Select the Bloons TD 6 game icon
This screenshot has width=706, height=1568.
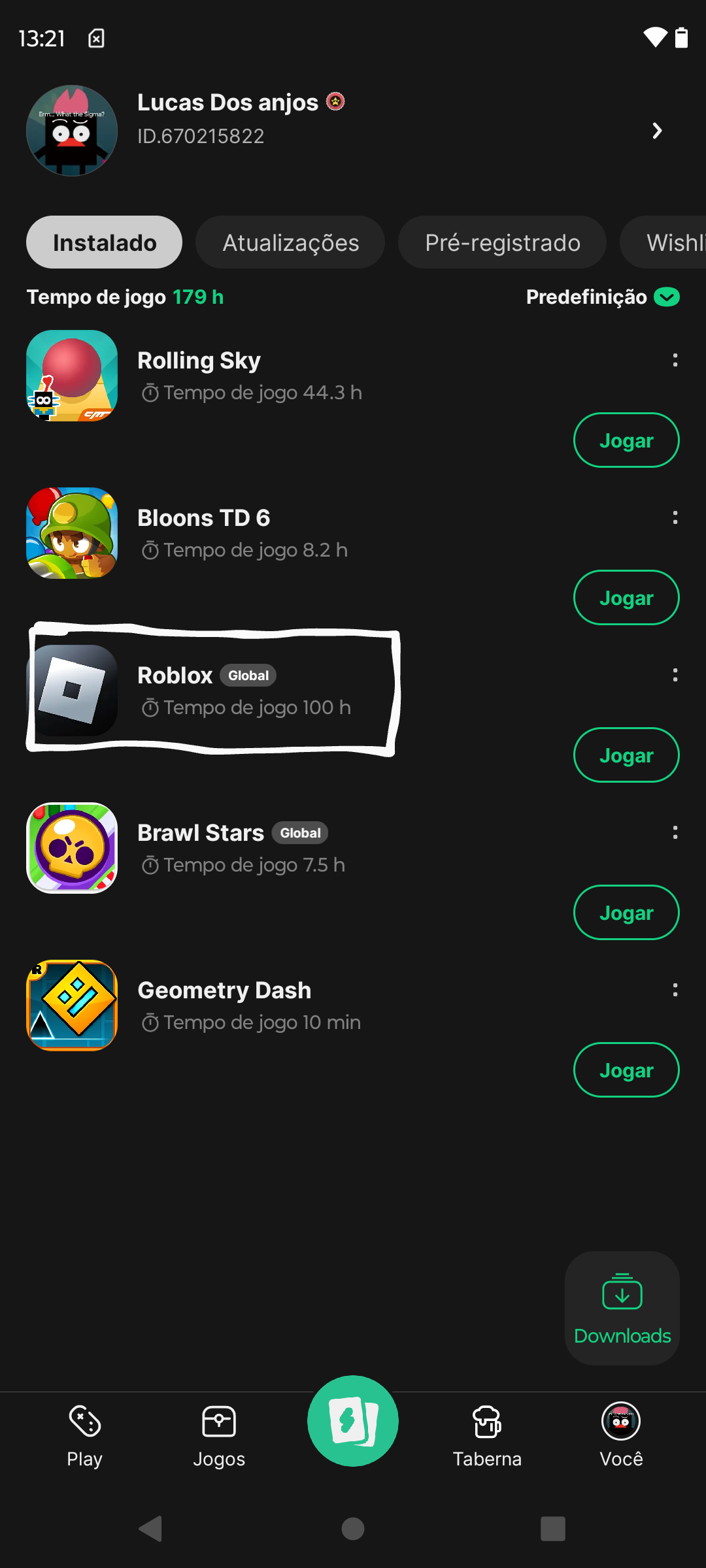[x=72, y=533]
